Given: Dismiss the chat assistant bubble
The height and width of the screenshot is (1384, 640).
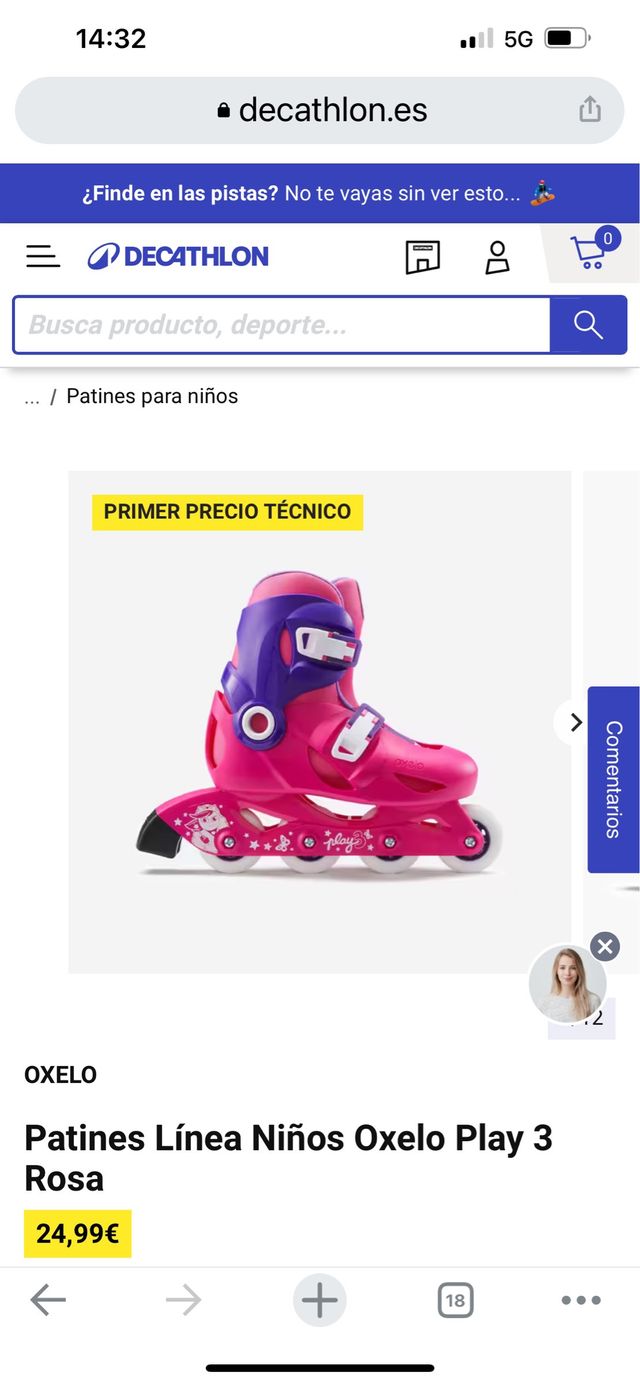Looking at the screenshot, I should (604, 946).
